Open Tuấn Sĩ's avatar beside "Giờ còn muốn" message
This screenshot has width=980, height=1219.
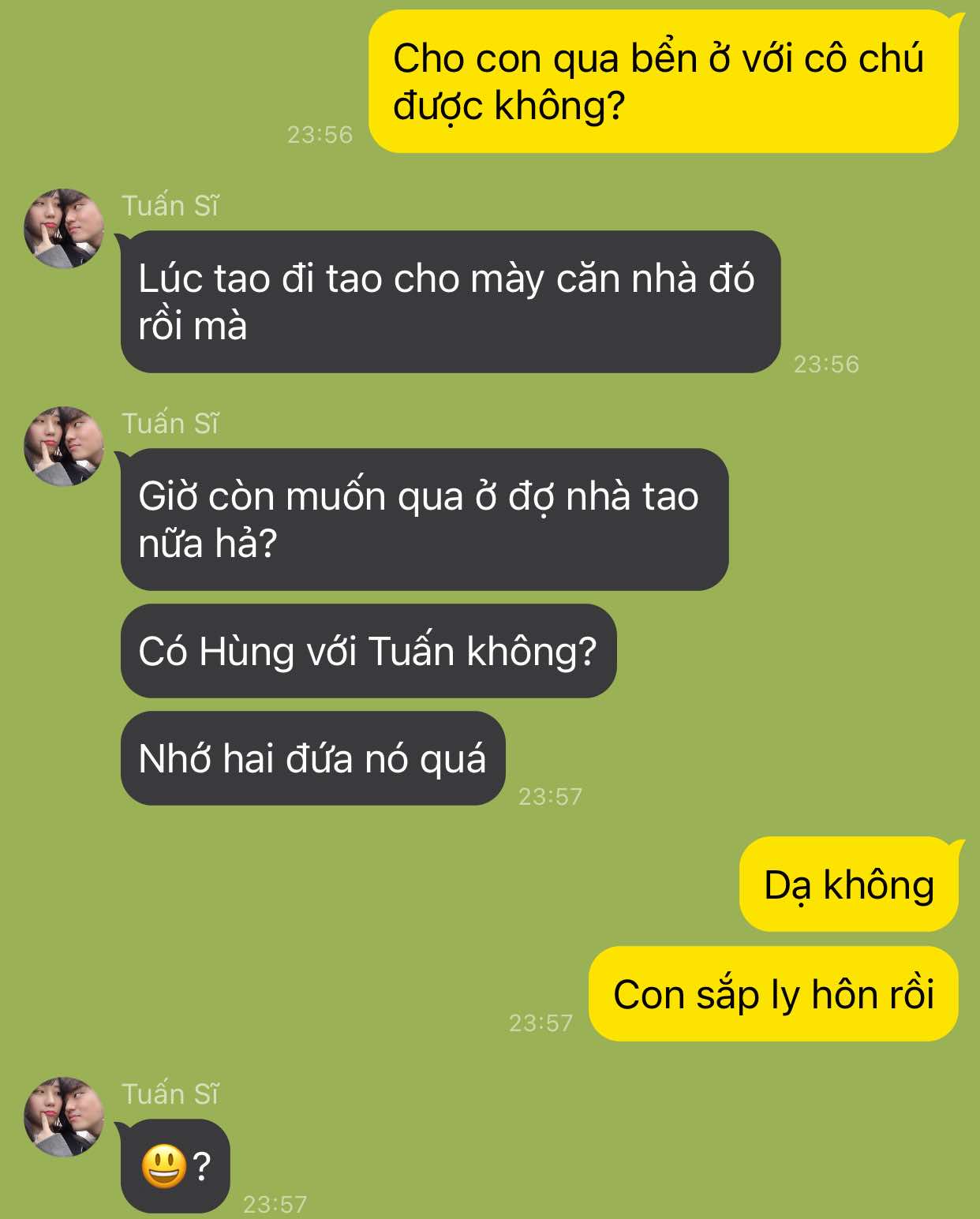pyautogui.click(x=64, y=447)
